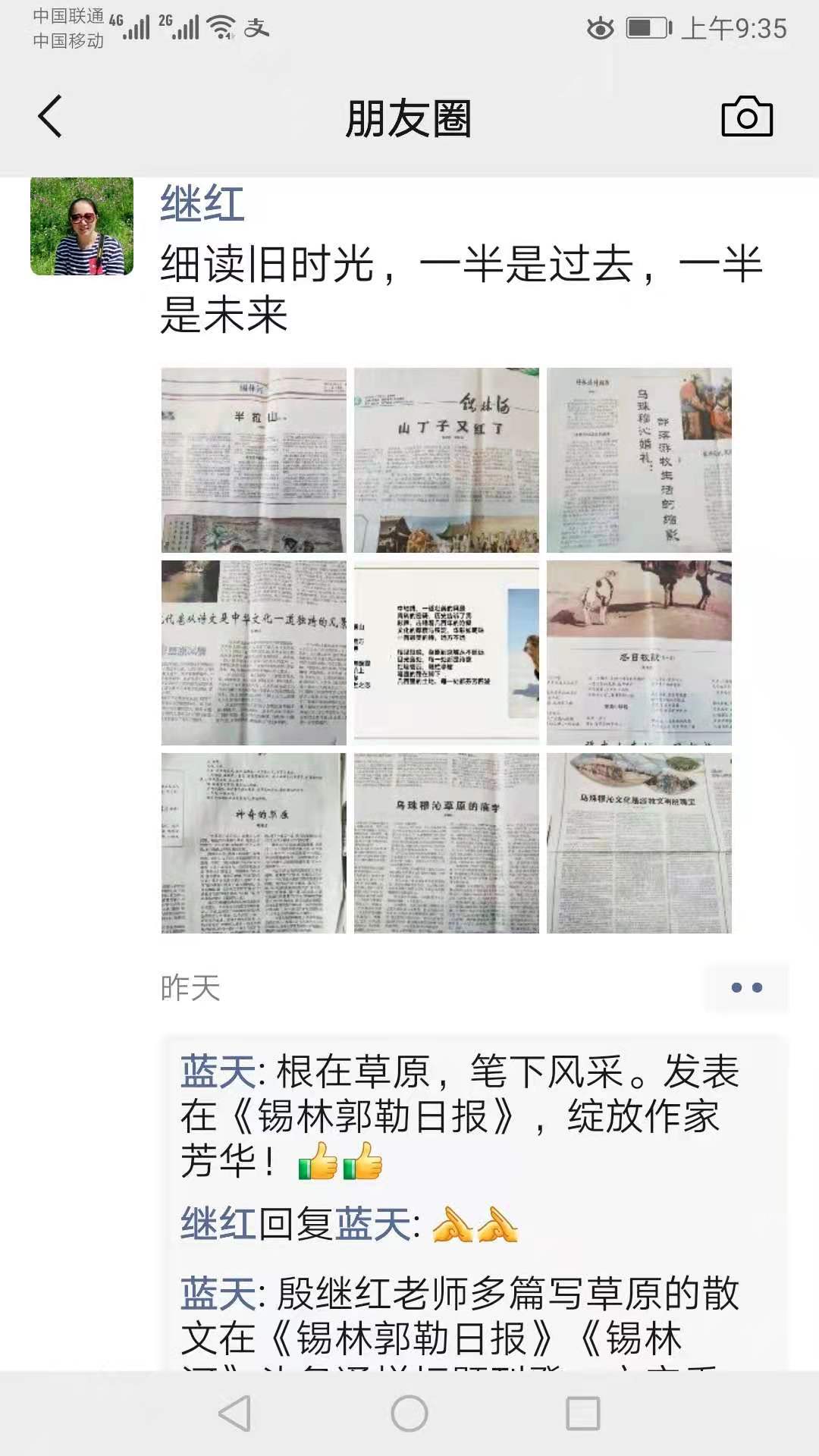Open the 继红 name link on the post
This screenshot has width=819, height=1456.
pyautogui.click(x=202, y=204)
